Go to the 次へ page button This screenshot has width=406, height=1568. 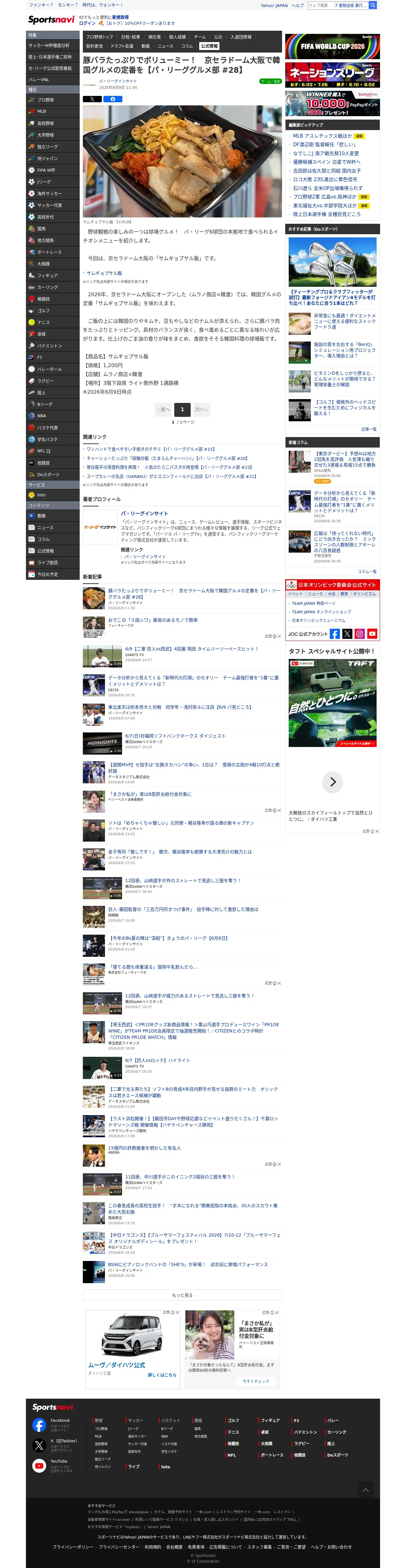tap(200, 410)
